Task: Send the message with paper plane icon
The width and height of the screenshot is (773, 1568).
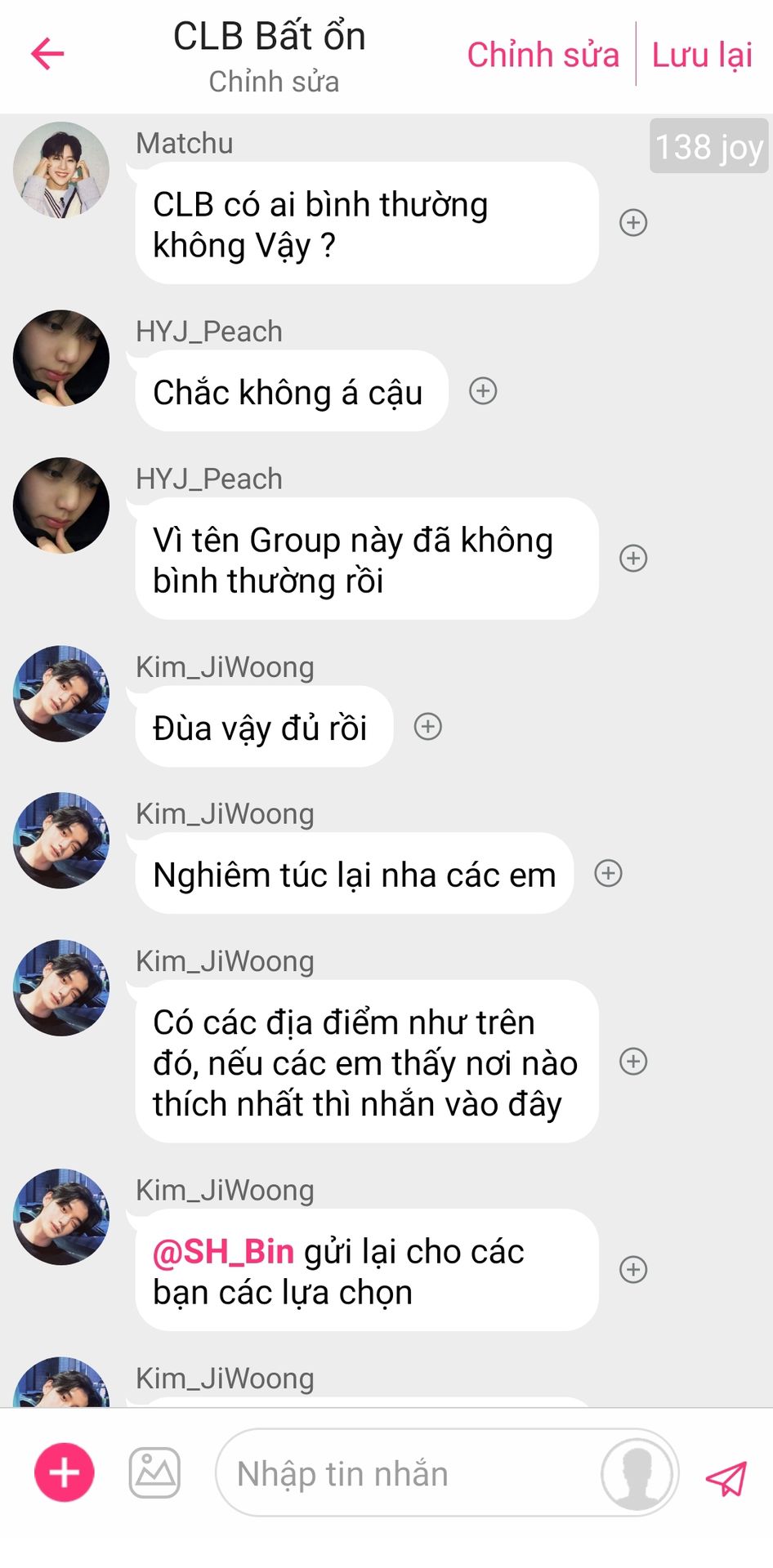Action: pos(726,1477)
